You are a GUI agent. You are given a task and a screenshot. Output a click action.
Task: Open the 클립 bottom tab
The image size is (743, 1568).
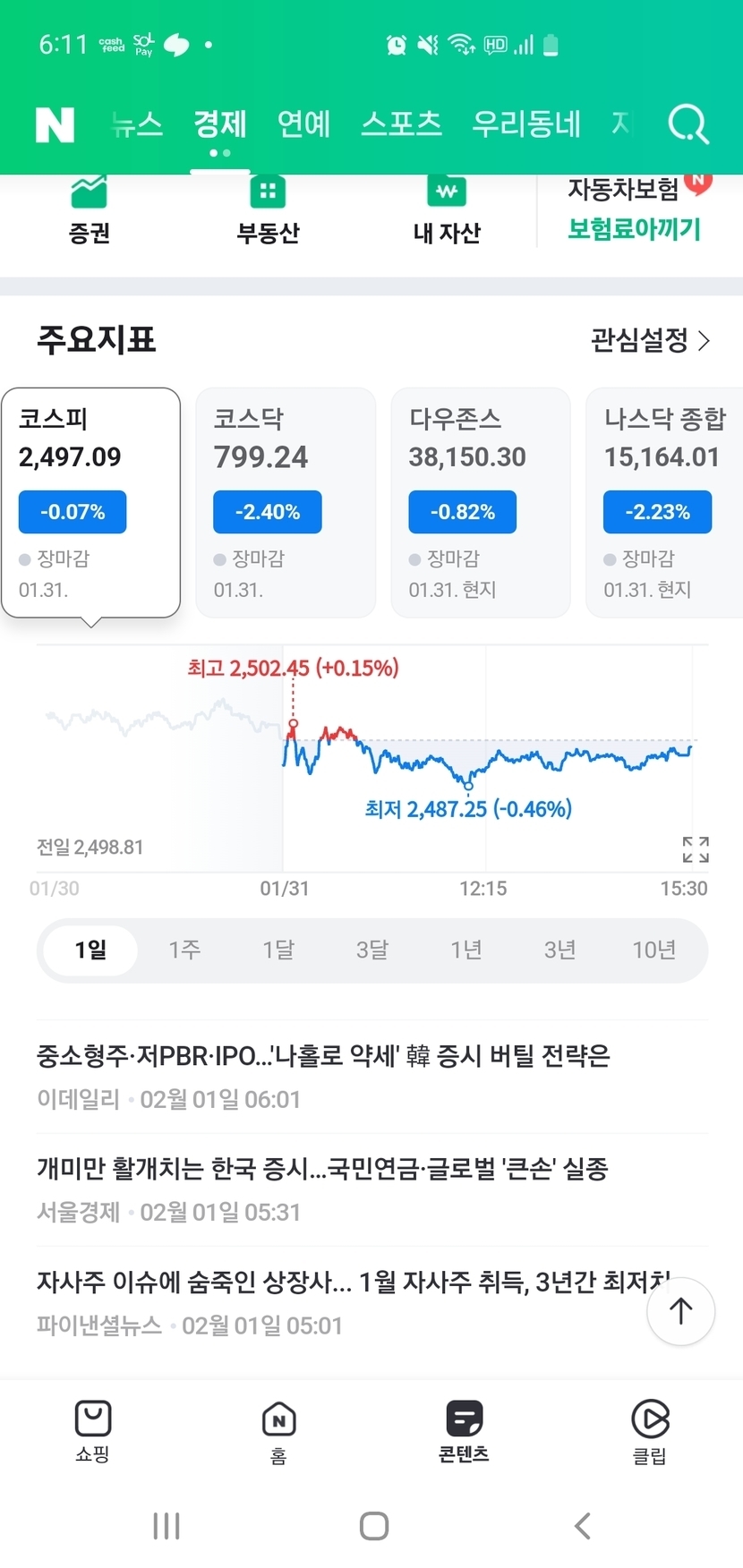(x=650, y=1430)
